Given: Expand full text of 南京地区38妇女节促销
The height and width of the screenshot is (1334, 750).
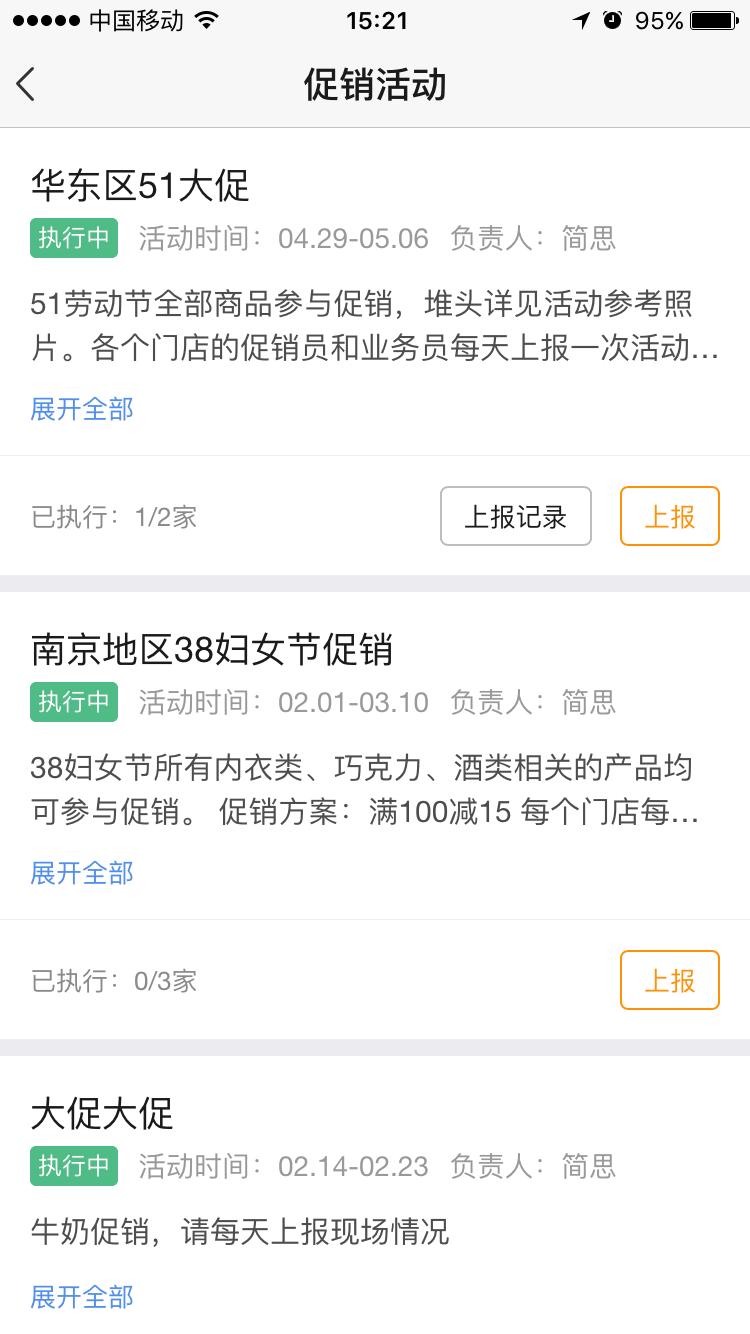Looking at the screenshot, I should click(82, 873).
